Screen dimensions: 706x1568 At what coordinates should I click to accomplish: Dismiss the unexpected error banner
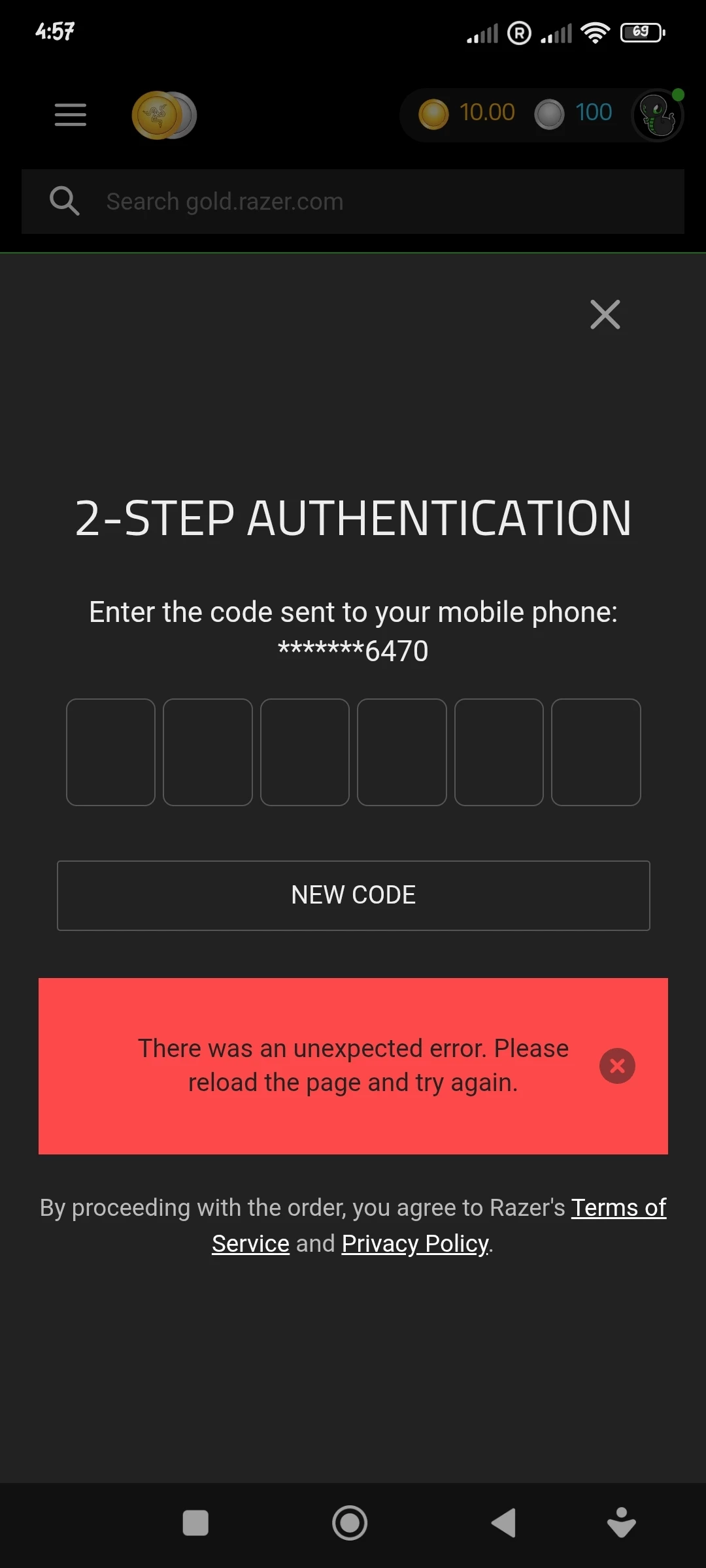[x=617, y=1066]
